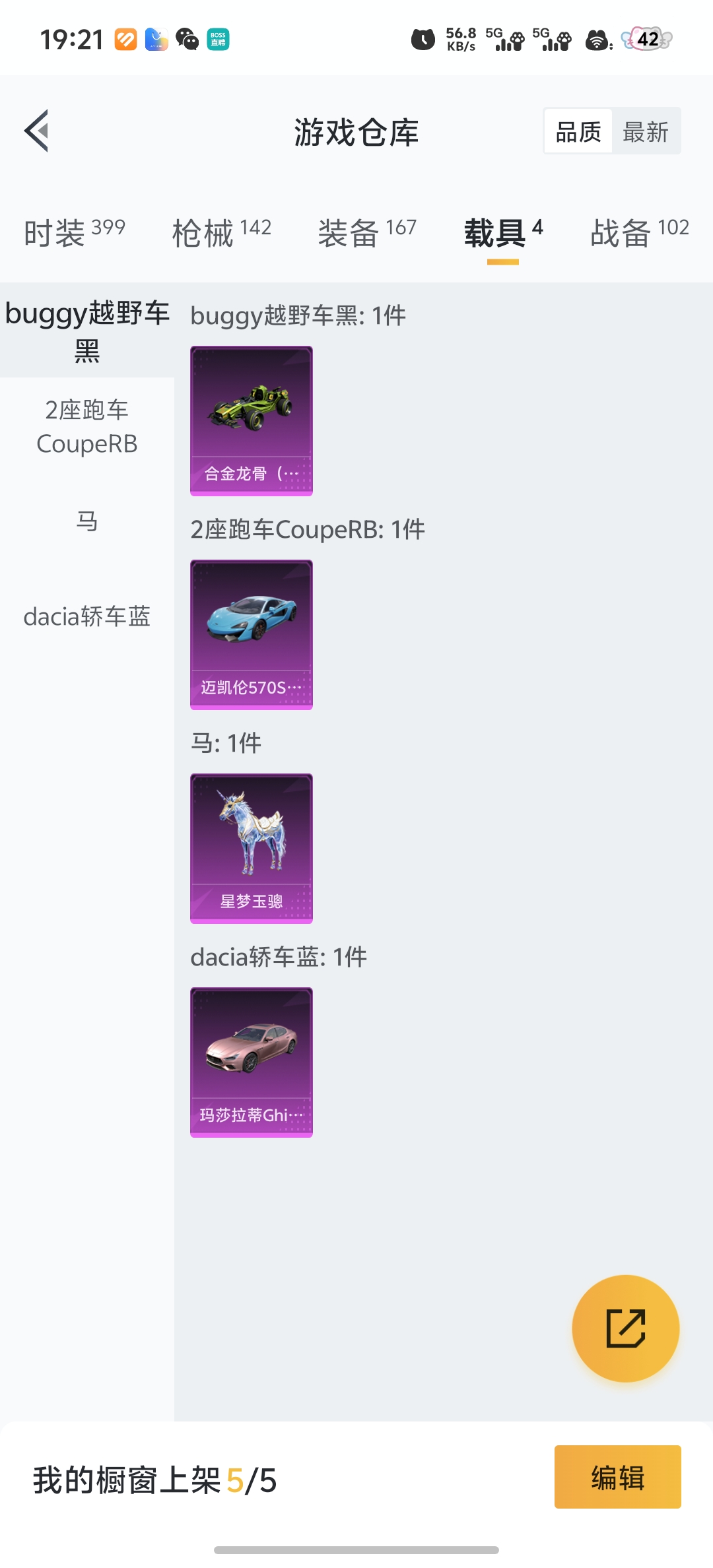Screen dimensions: 713x1568
Task: Choose 马 category from the sidebar
Action: coord(87,522)
